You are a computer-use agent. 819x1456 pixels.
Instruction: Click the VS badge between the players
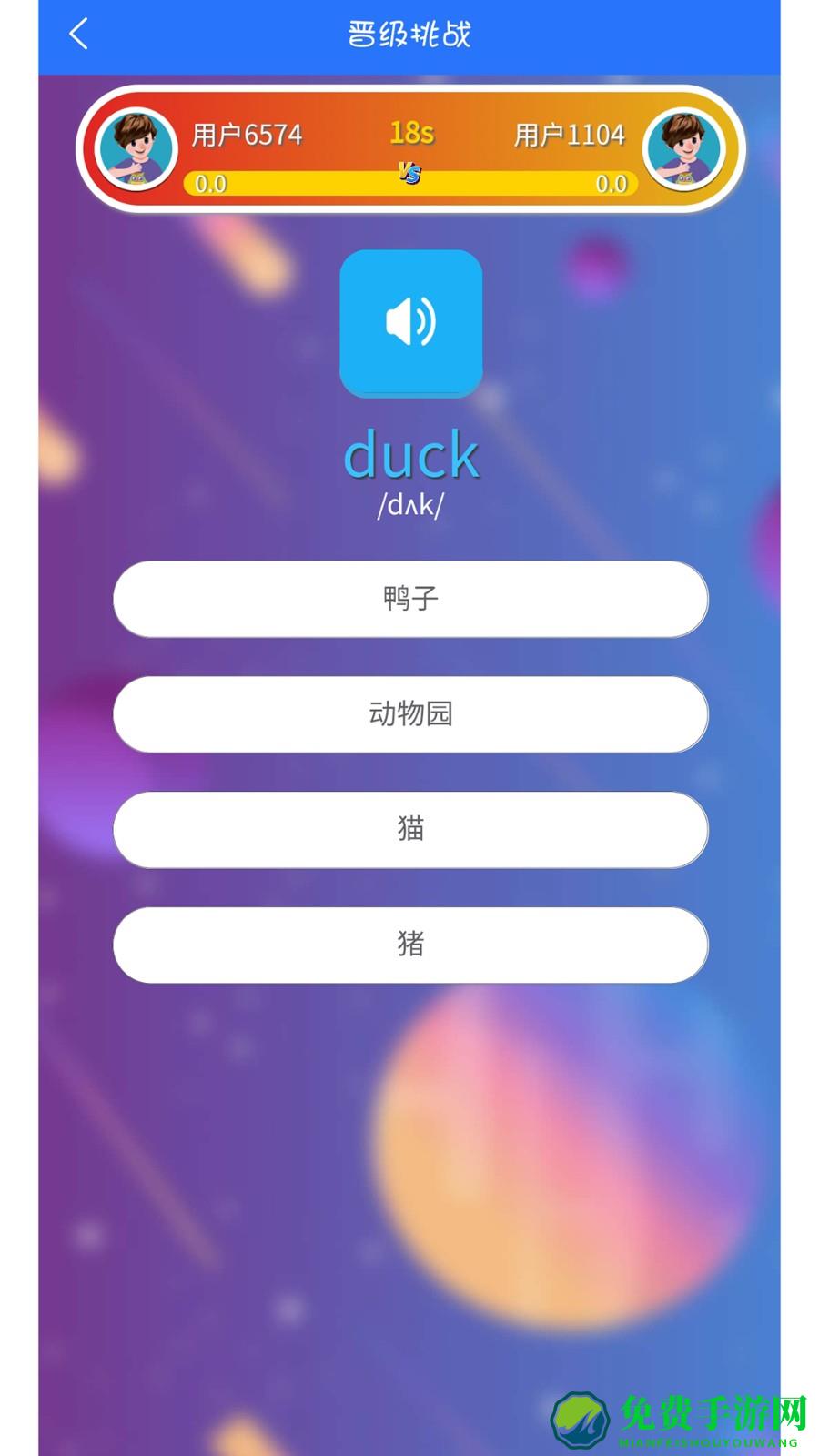pyautogui.click(x=409, y=173)
